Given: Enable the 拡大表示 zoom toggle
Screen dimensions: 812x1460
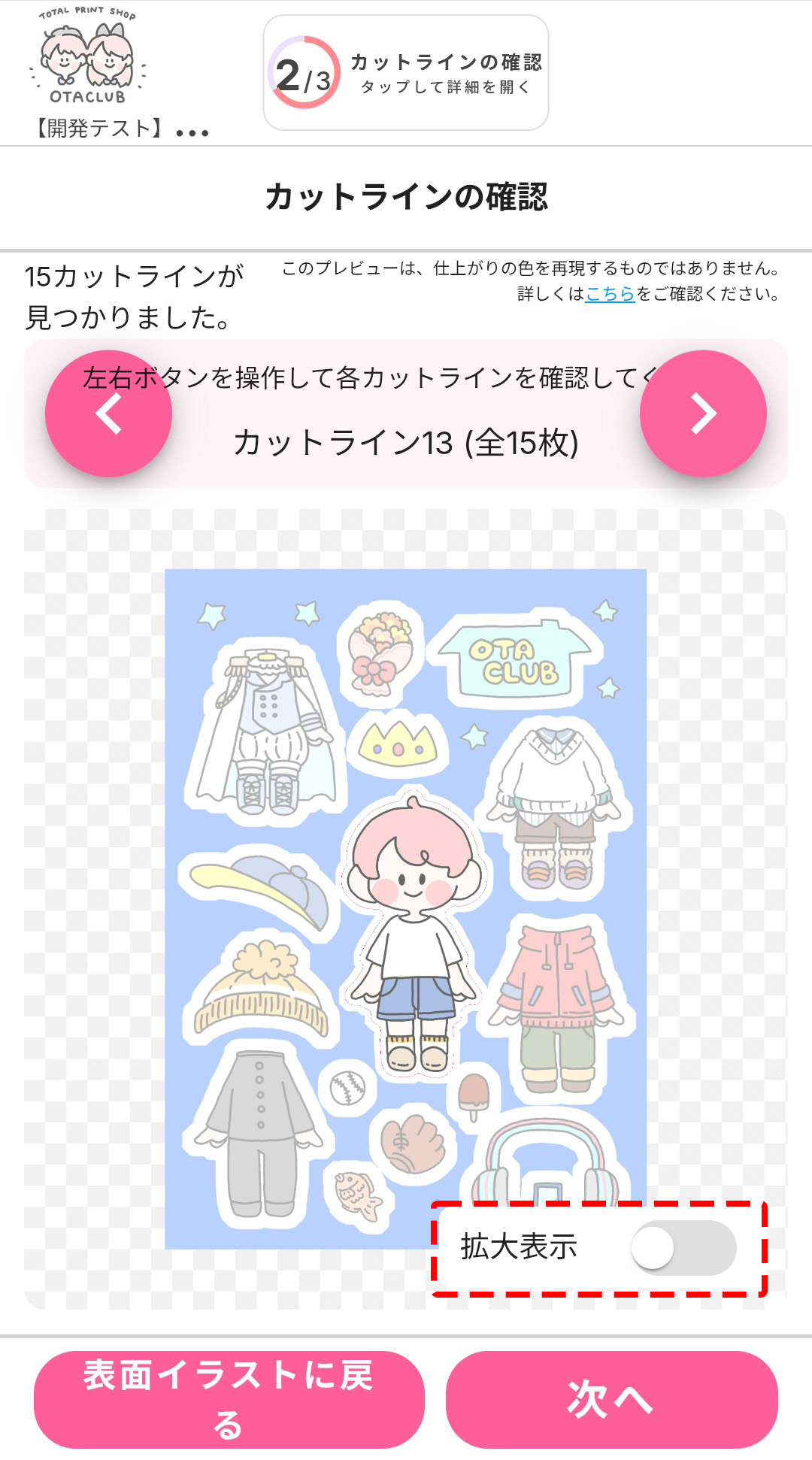Looking at the screenshot, I should tap(683, 1248).
